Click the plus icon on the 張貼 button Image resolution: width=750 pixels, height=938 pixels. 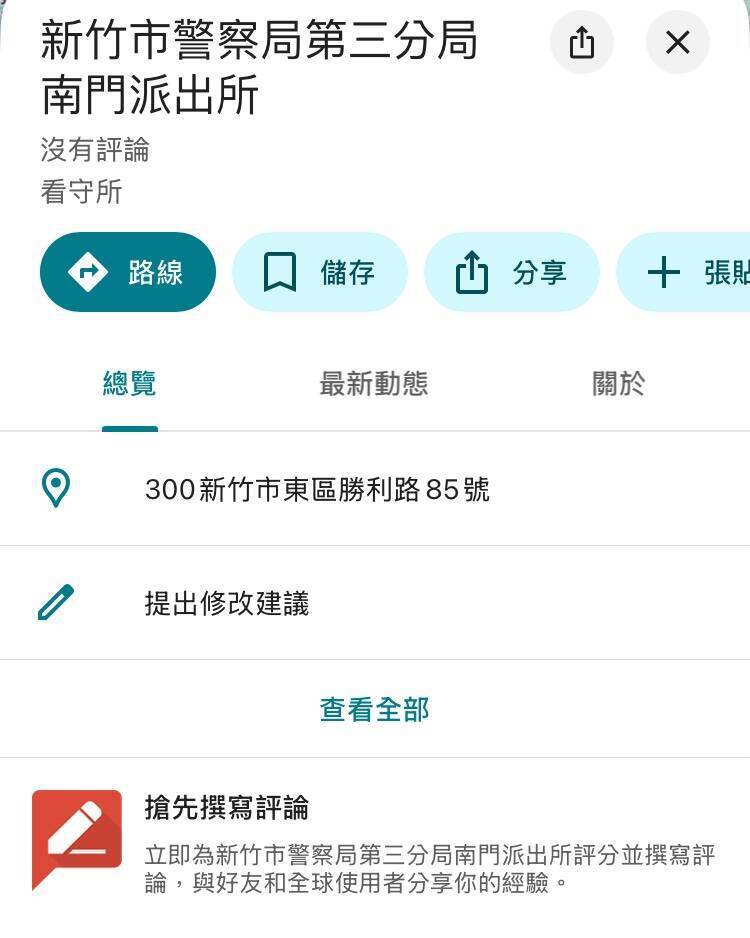click(664, 271)
